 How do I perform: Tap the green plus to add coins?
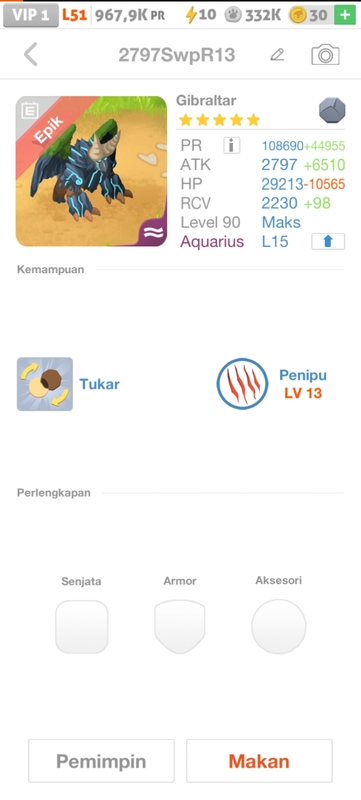tap(345, 15)
